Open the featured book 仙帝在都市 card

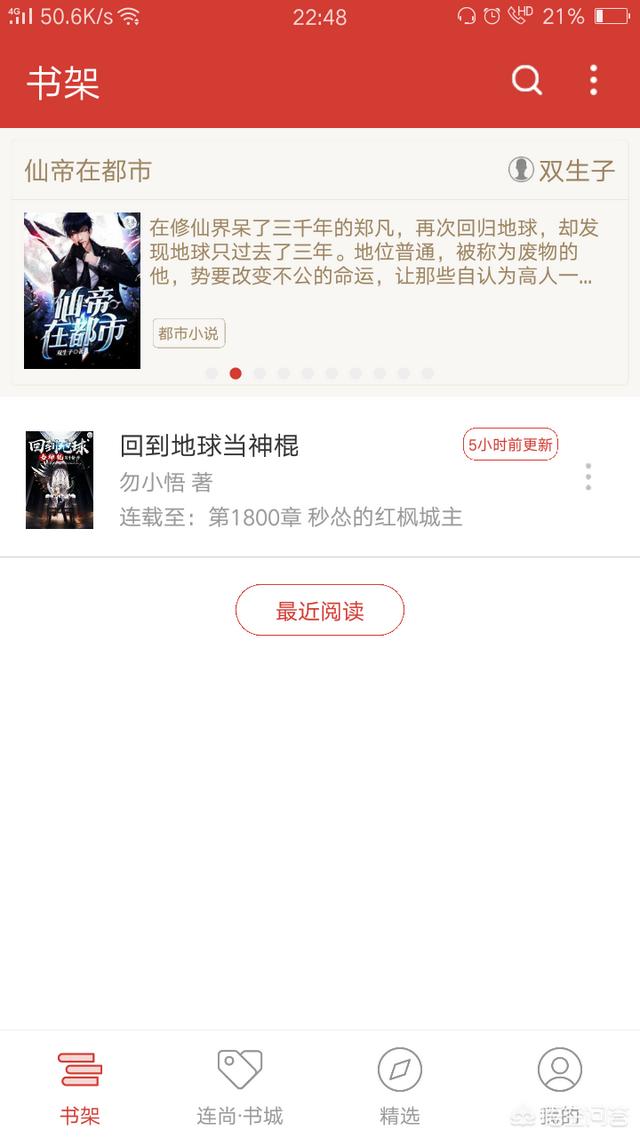pyautogui.click(x=320, y=263)
